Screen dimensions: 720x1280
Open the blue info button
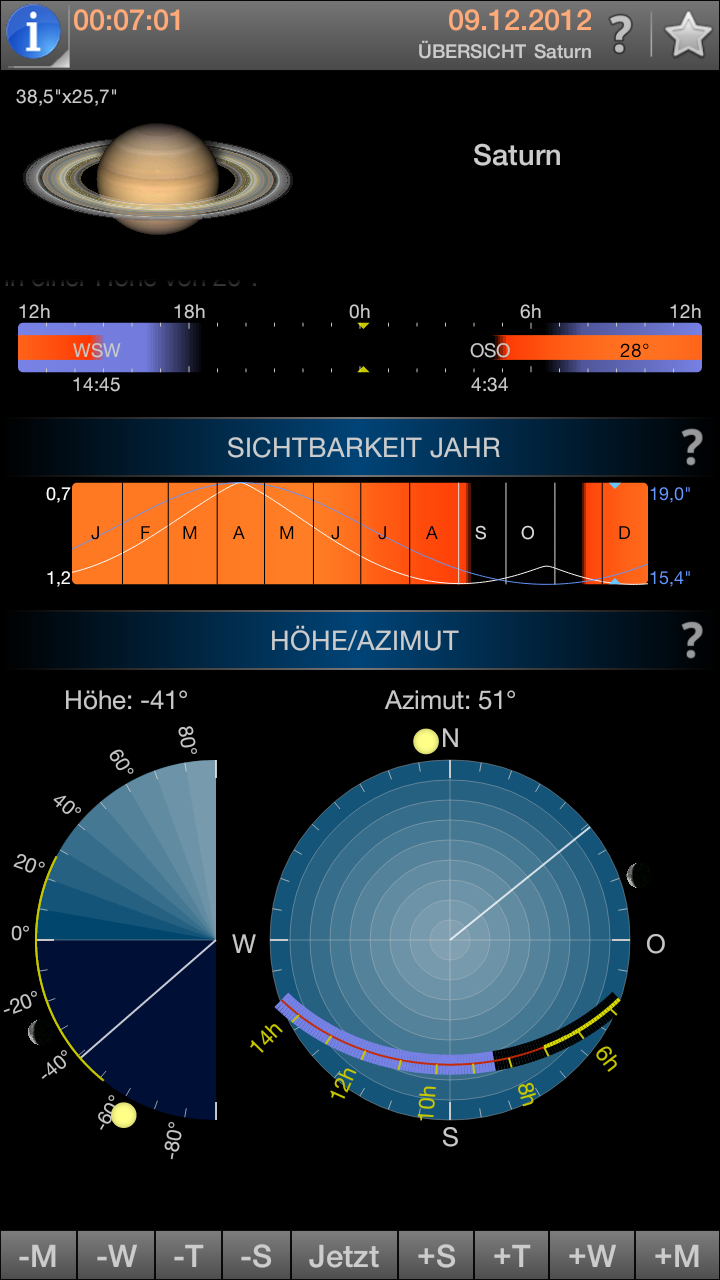(33, 33)
